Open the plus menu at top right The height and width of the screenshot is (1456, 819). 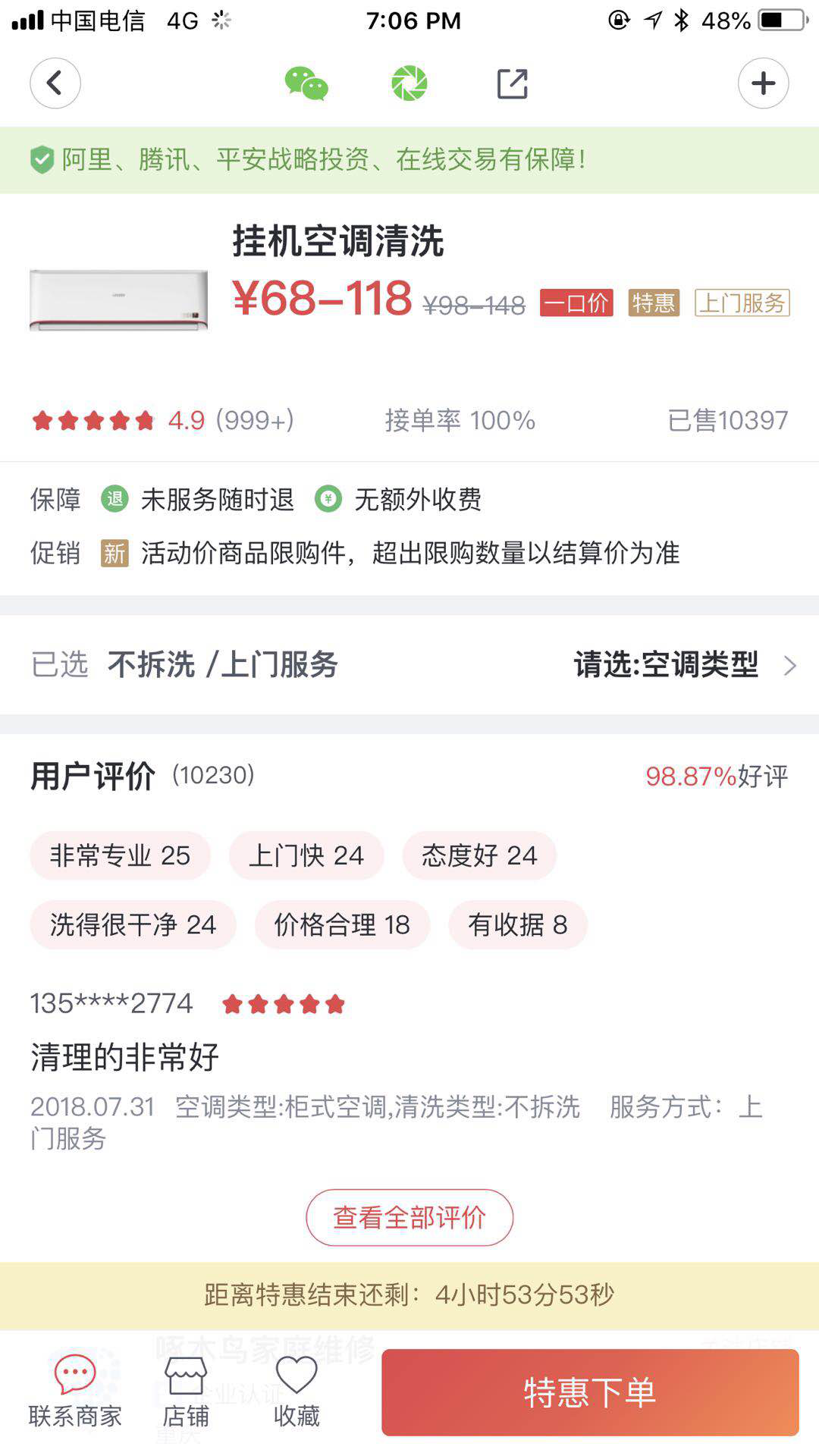pos(763,83)
